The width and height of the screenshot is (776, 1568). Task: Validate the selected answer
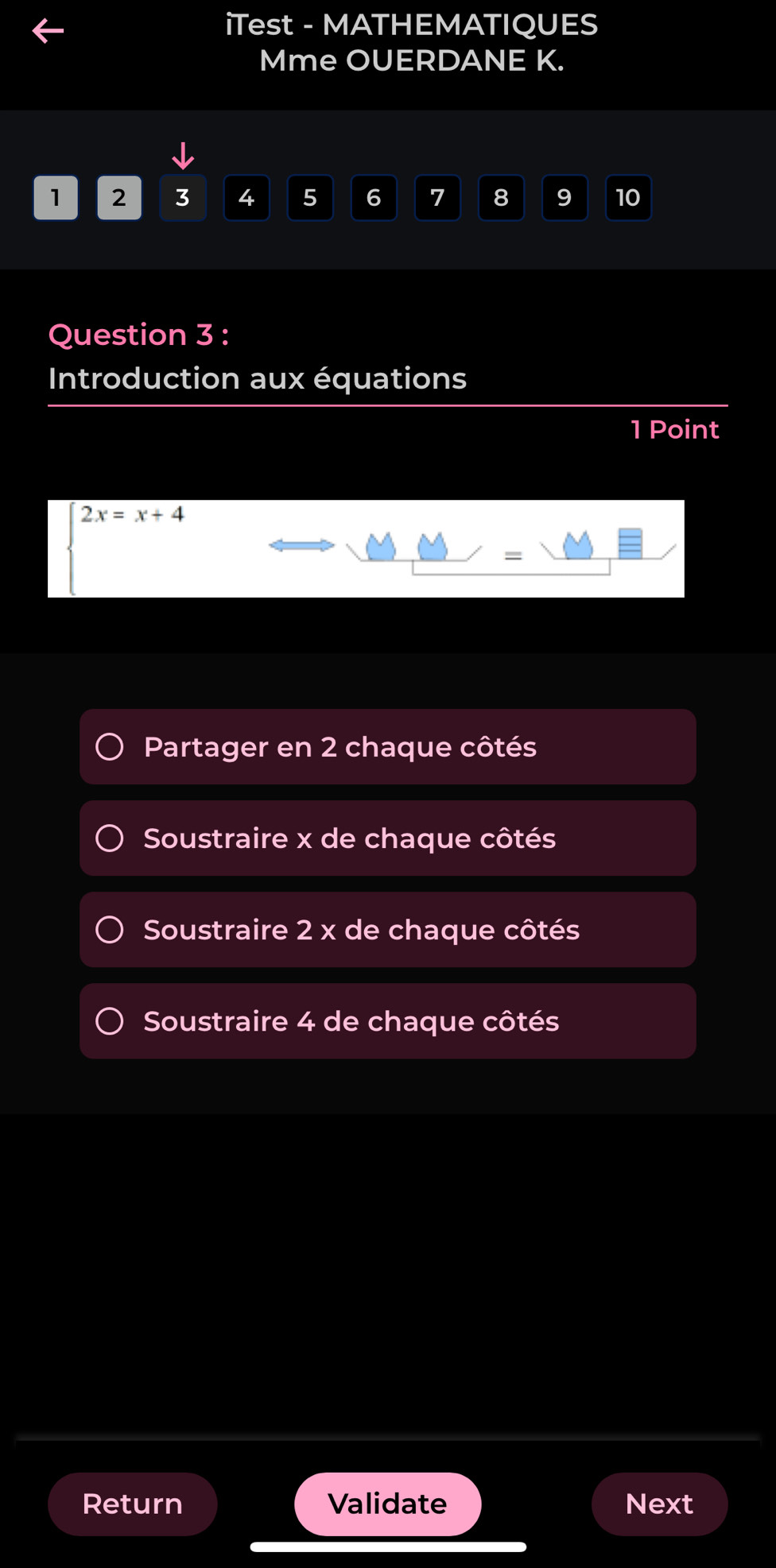[387, 1504]
